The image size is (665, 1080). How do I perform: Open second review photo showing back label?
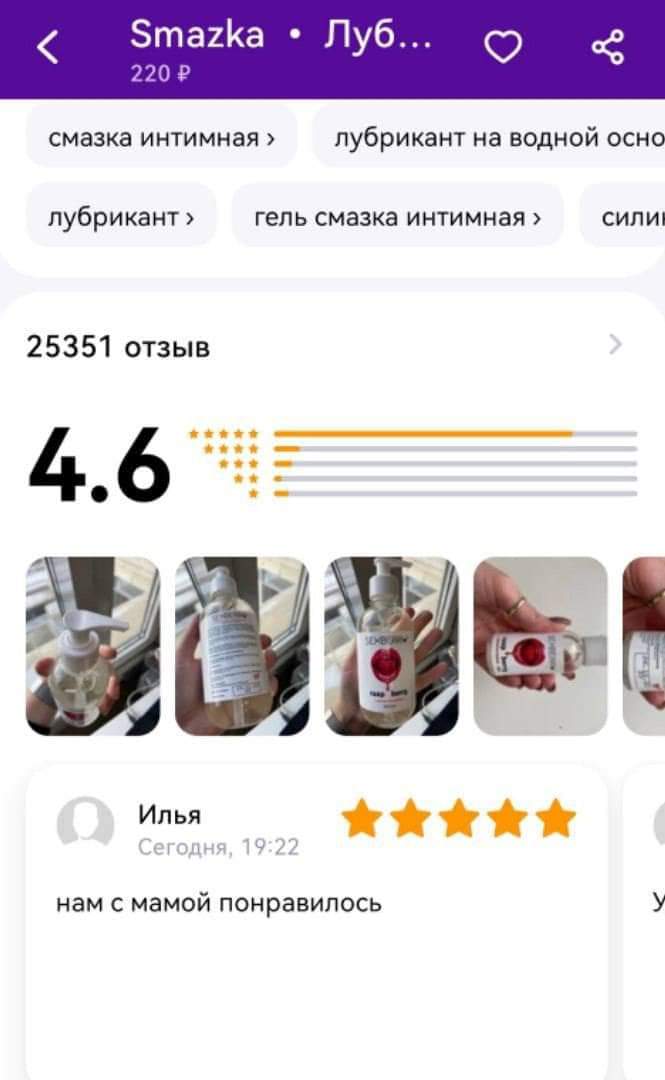tap(242, 646)
